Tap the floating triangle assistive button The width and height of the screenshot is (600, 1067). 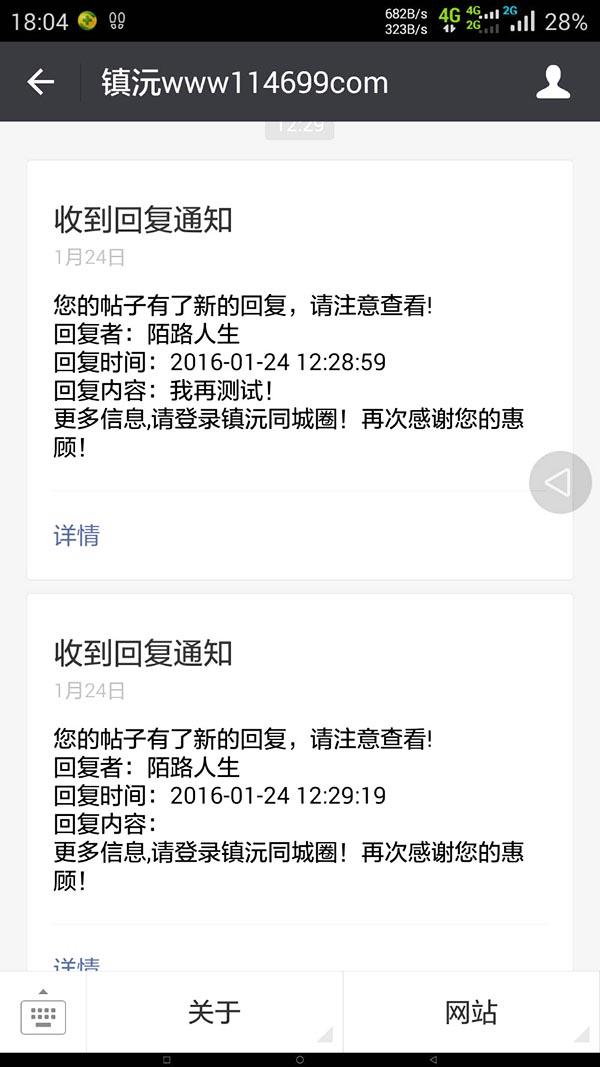pyautogui.click(x=561, y=482)
